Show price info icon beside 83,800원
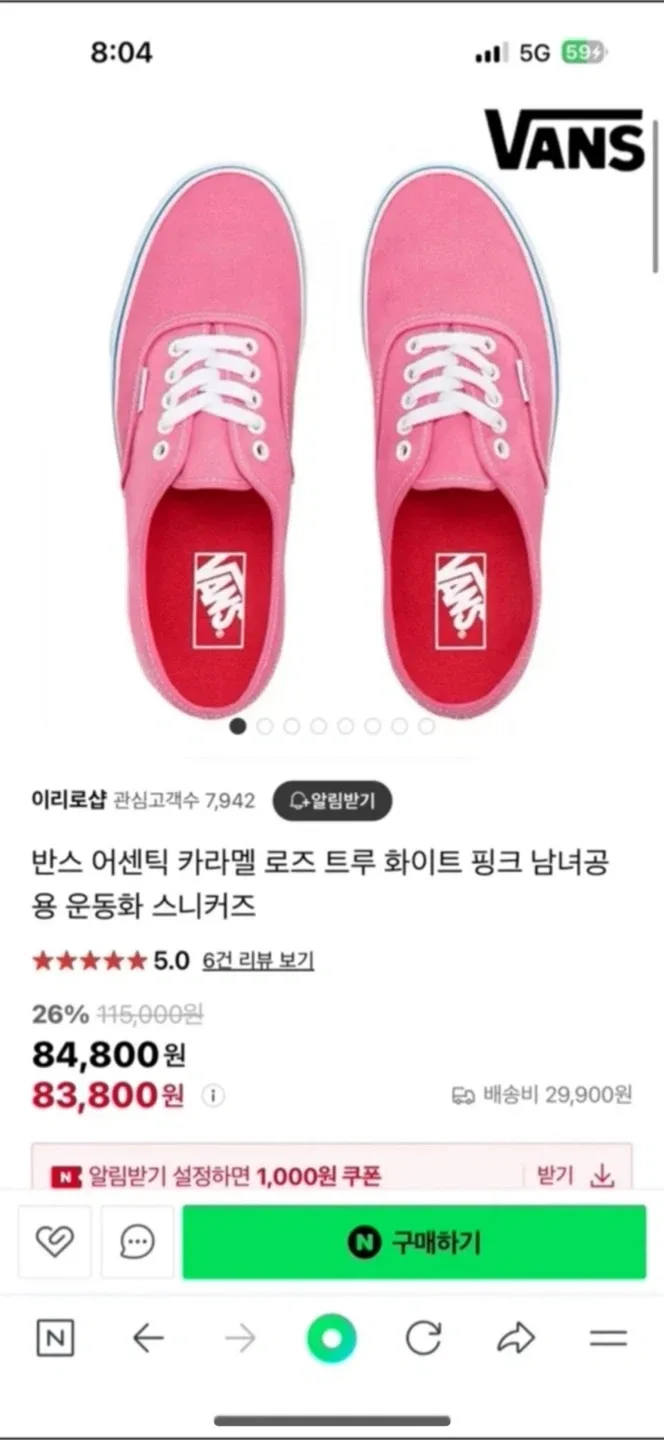 coord(213,1096)
